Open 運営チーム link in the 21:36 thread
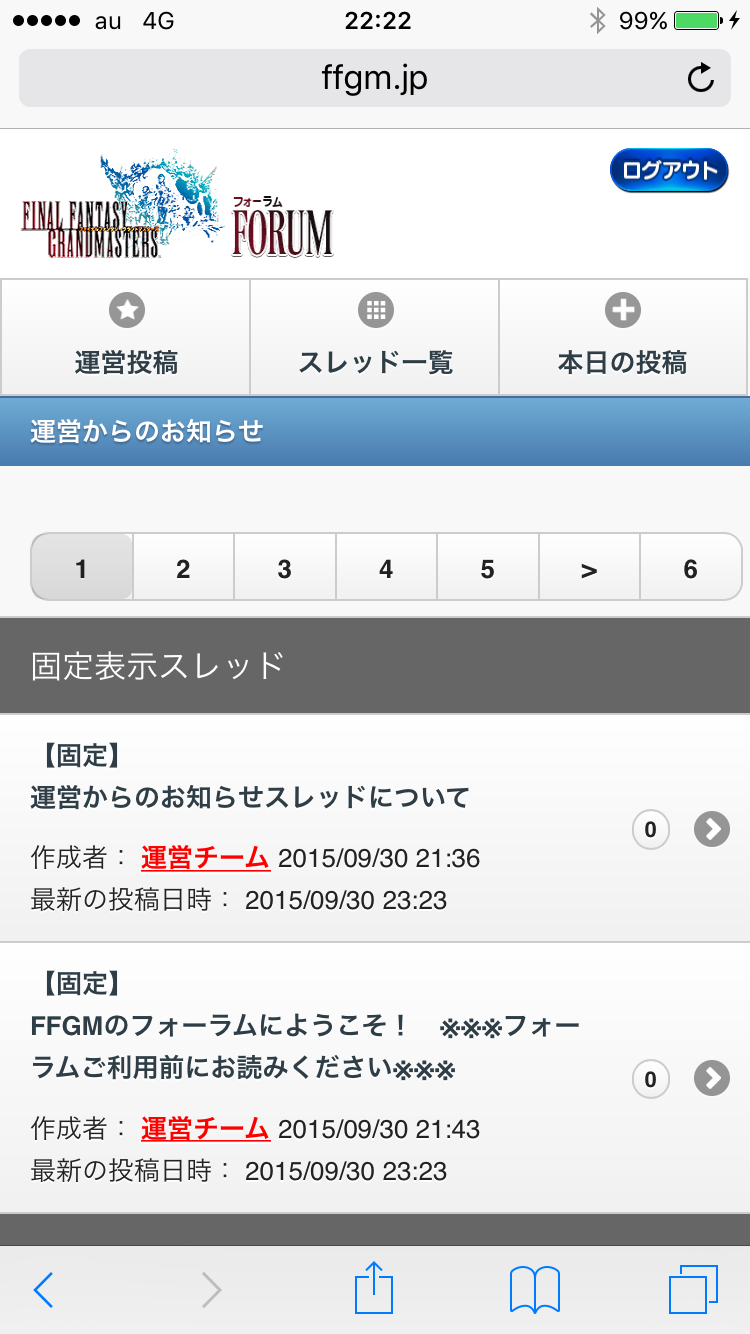750x1334 pixels. click(x=205, y=858)
